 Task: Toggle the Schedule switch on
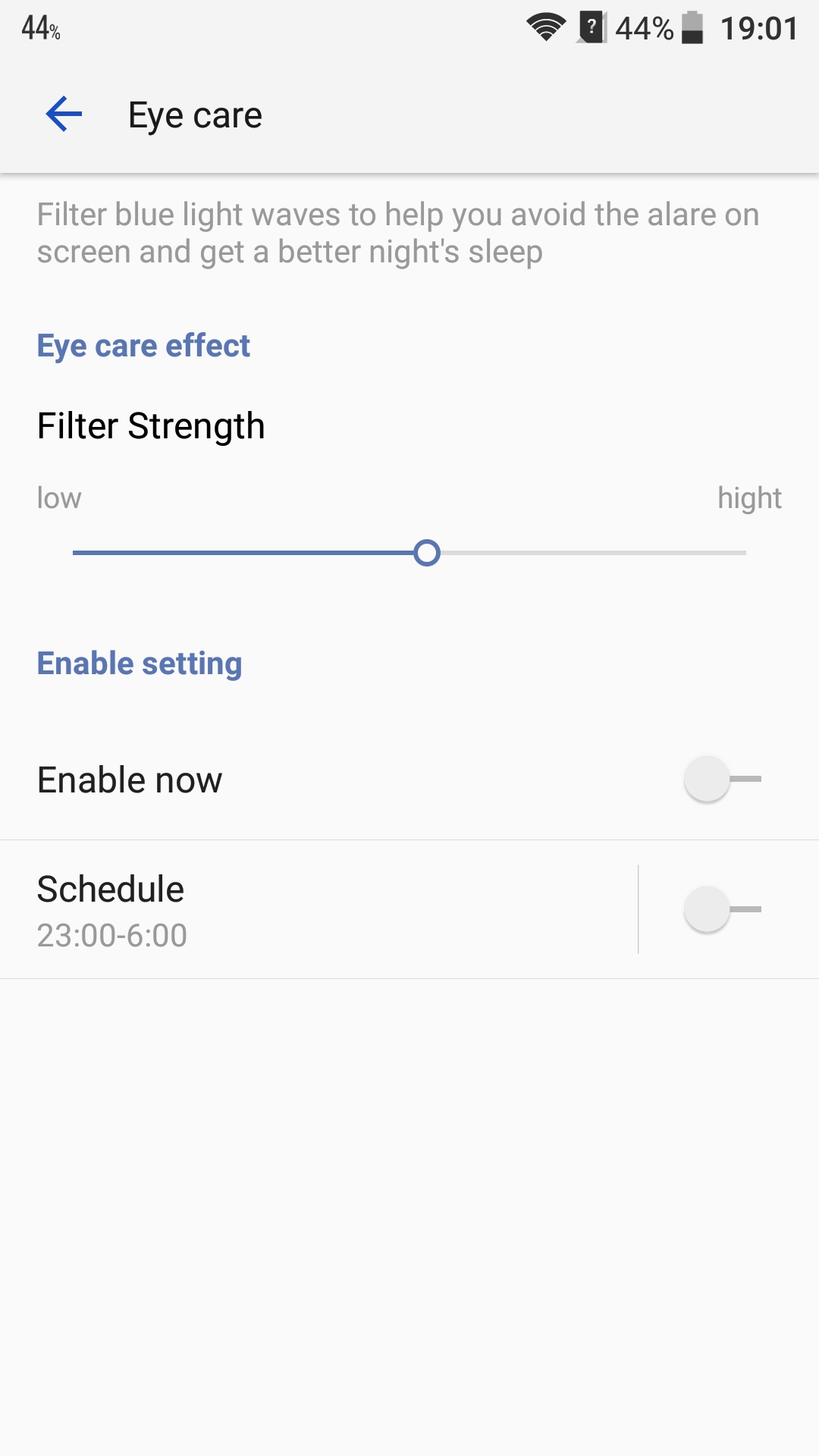pyautogui.click(x=723, y=909)
